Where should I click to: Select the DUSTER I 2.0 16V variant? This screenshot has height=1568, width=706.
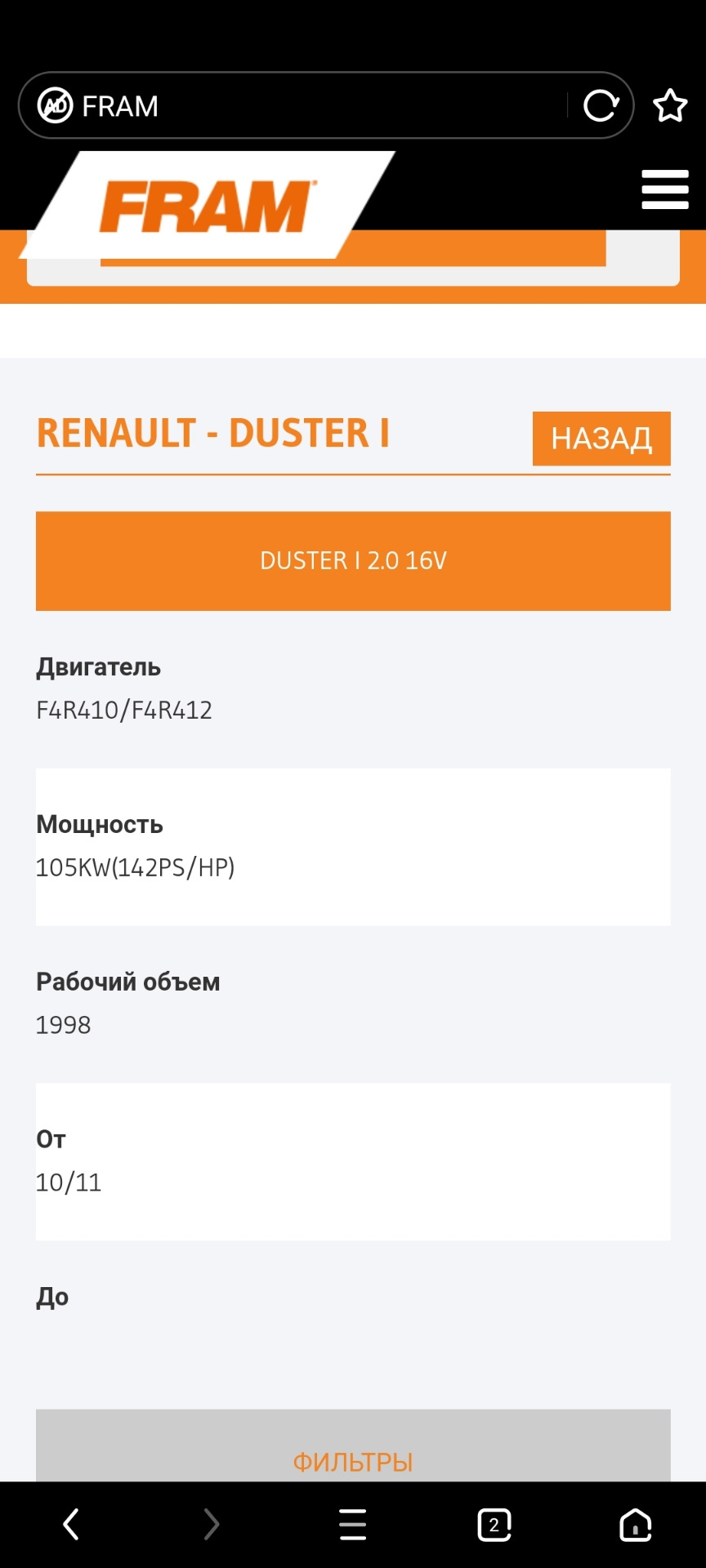(352, 561)
